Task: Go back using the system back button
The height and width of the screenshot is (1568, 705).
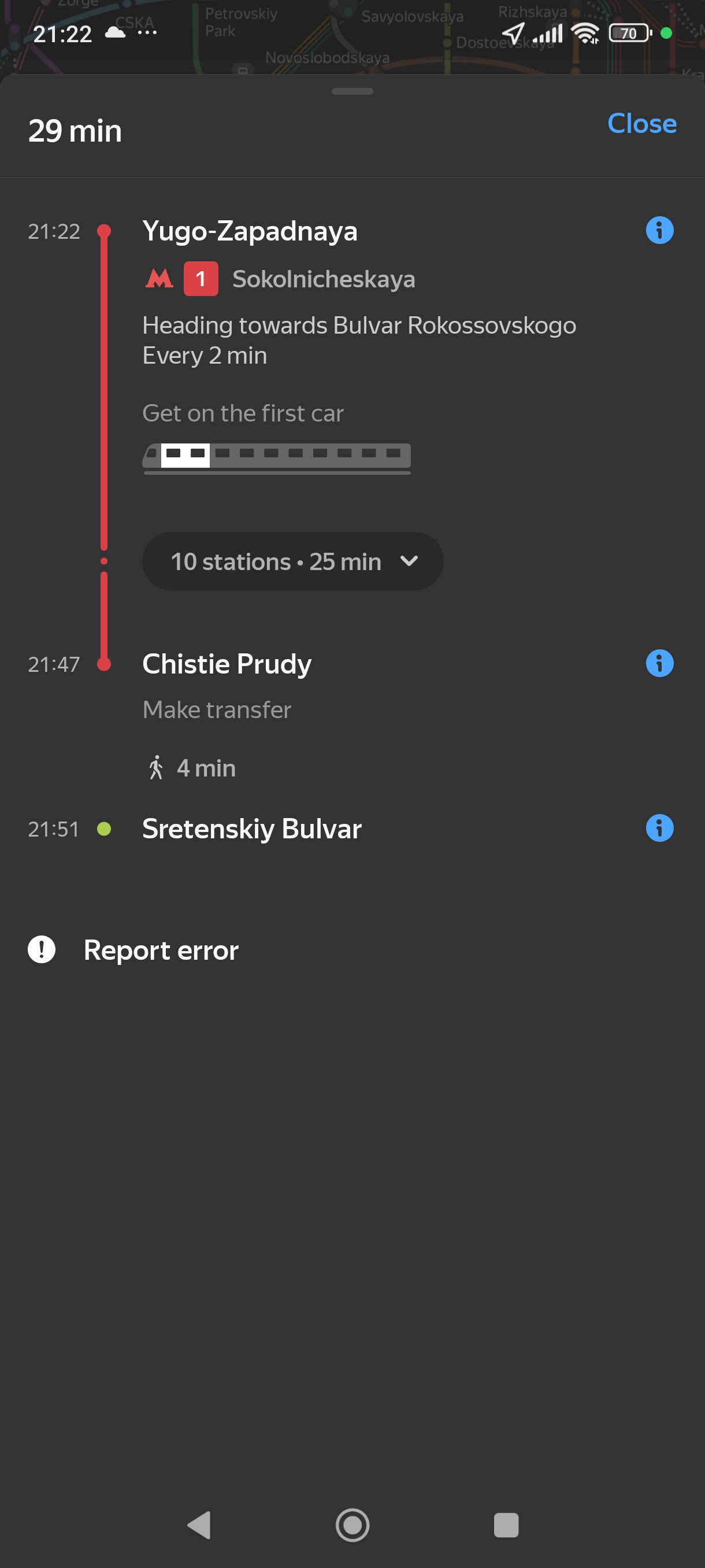Action: coord(199,1525)
